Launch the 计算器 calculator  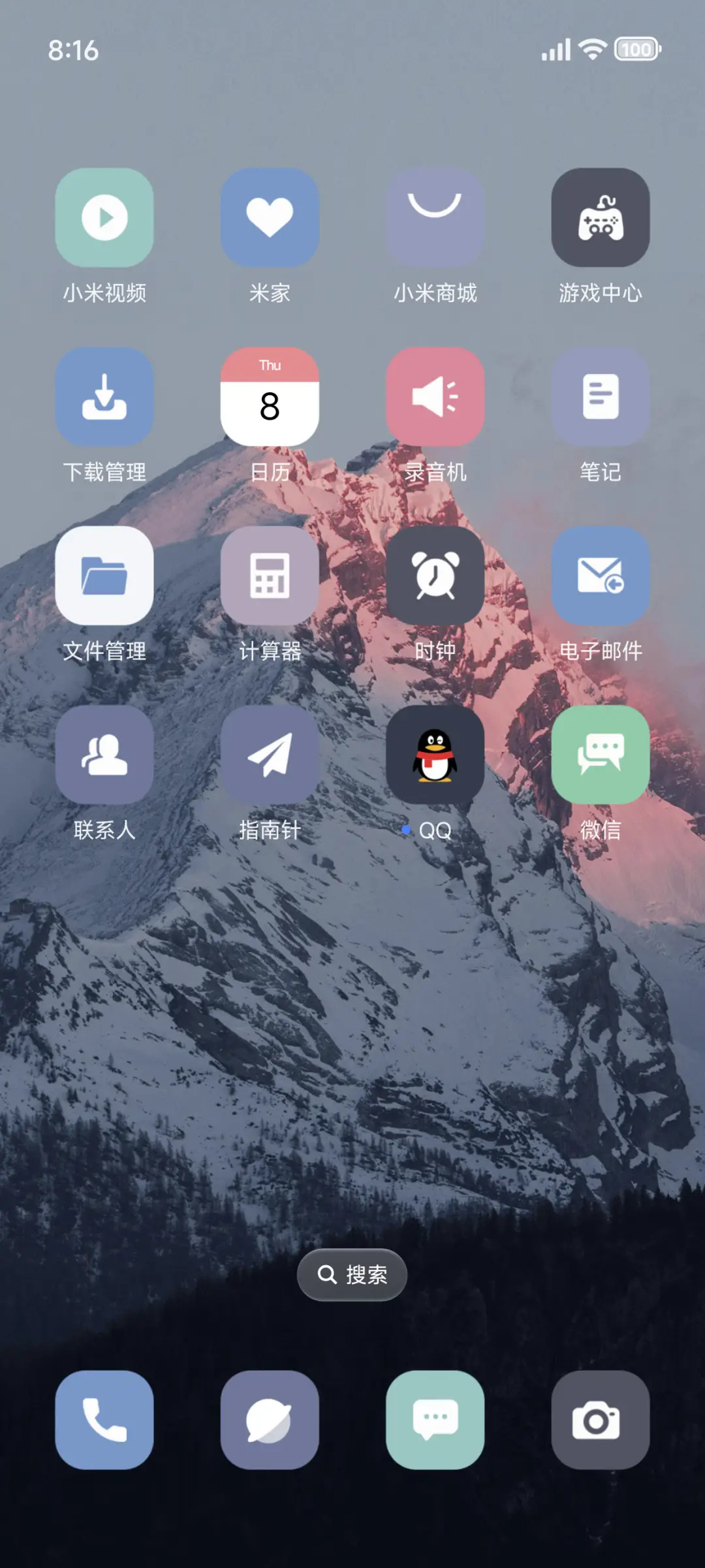click(x=270, y=576)
